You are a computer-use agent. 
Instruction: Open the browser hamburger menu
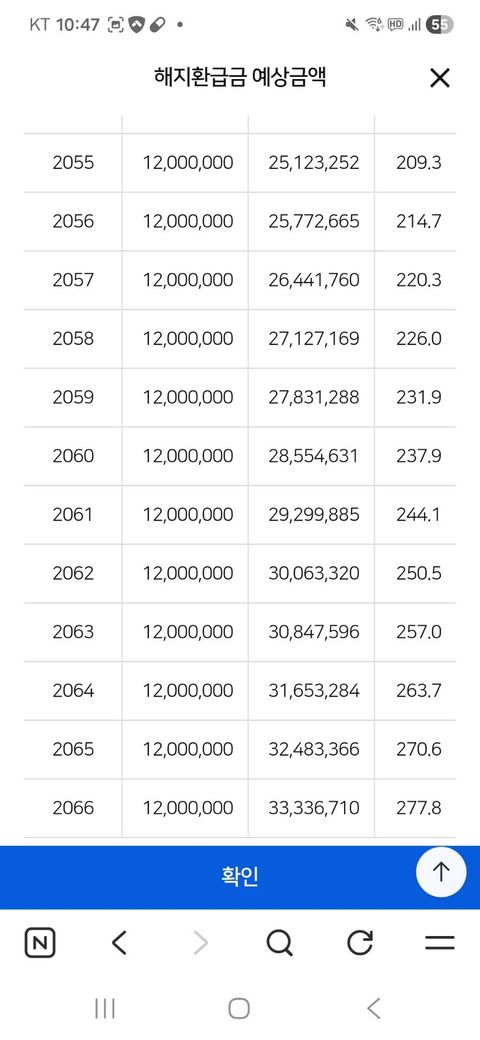(x=440, y=942)
